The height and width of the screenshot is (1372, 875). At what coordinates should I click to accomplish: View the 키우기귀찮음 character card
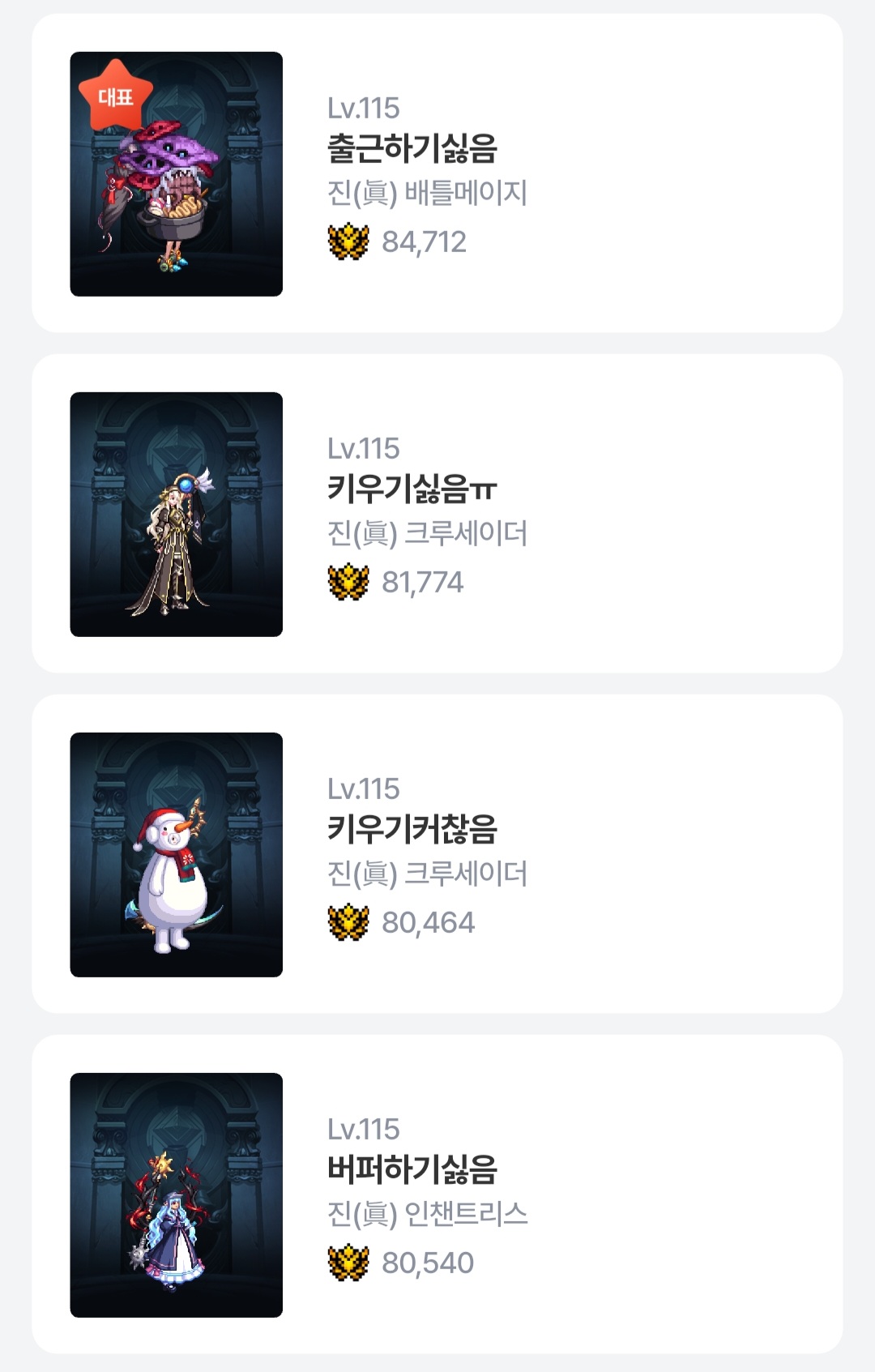point(437,854)
